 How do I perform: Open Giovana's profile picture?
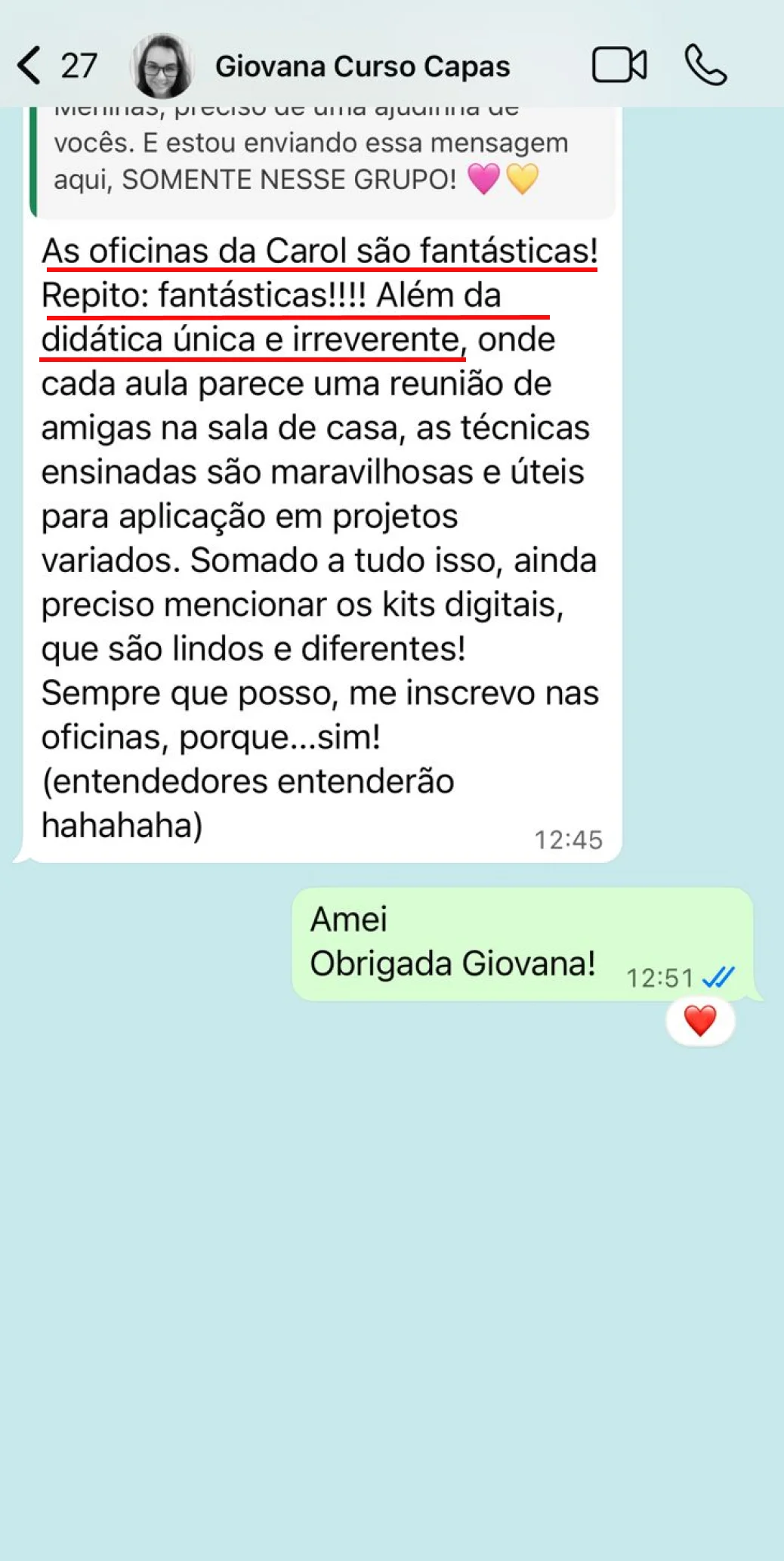tap(162, 66)
